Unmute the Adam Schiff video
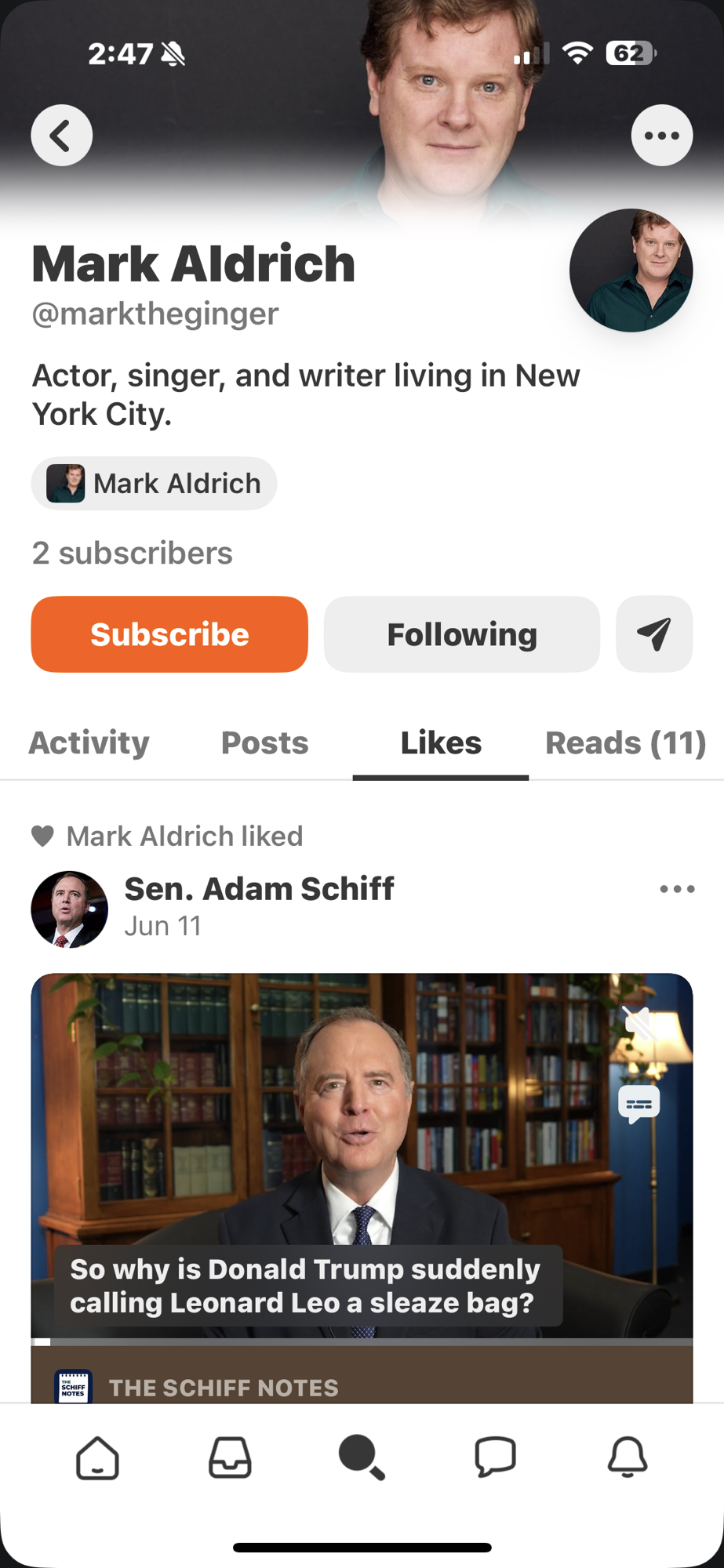The height and width of the screenshot is (1568, 724). click(639, 1022)
